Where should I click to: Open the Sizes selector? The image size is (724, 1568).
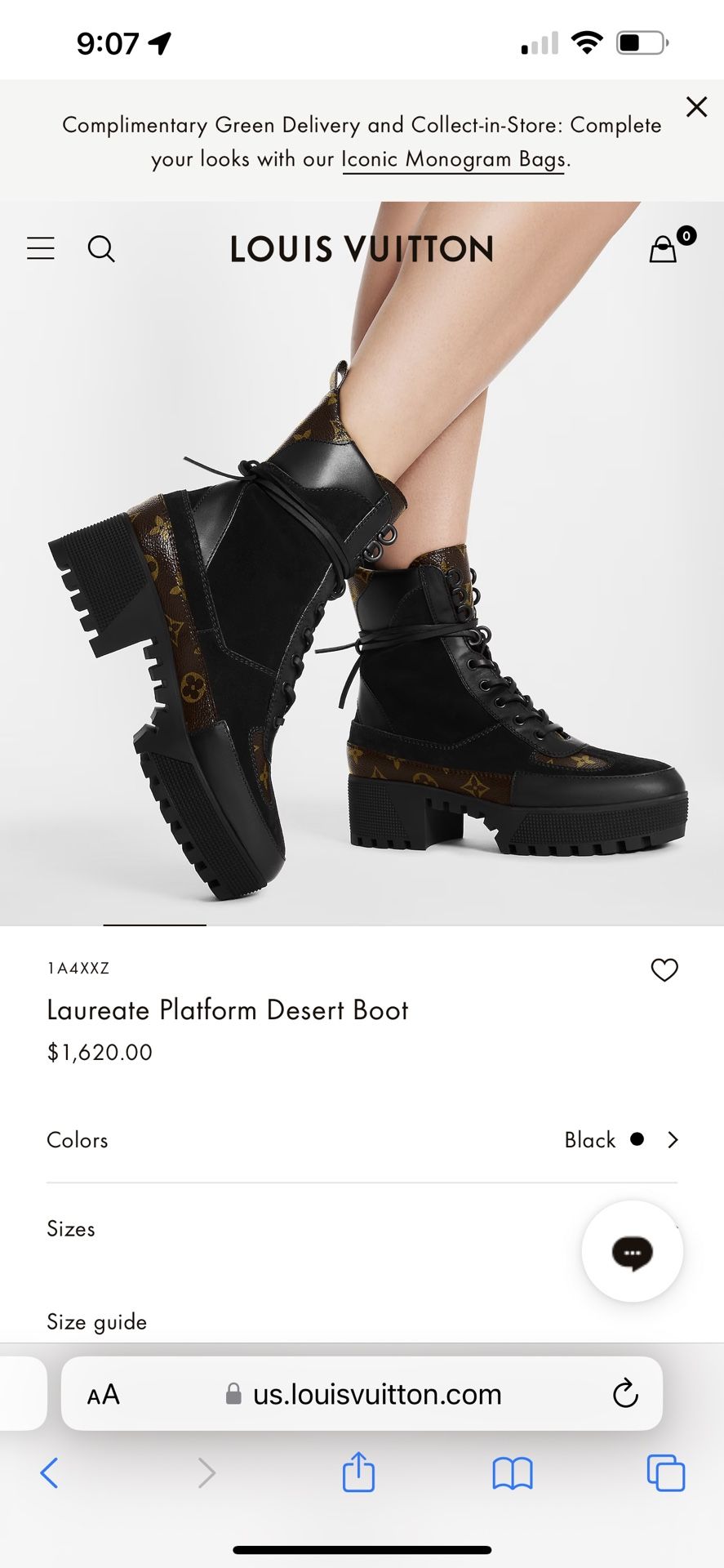362,1228
